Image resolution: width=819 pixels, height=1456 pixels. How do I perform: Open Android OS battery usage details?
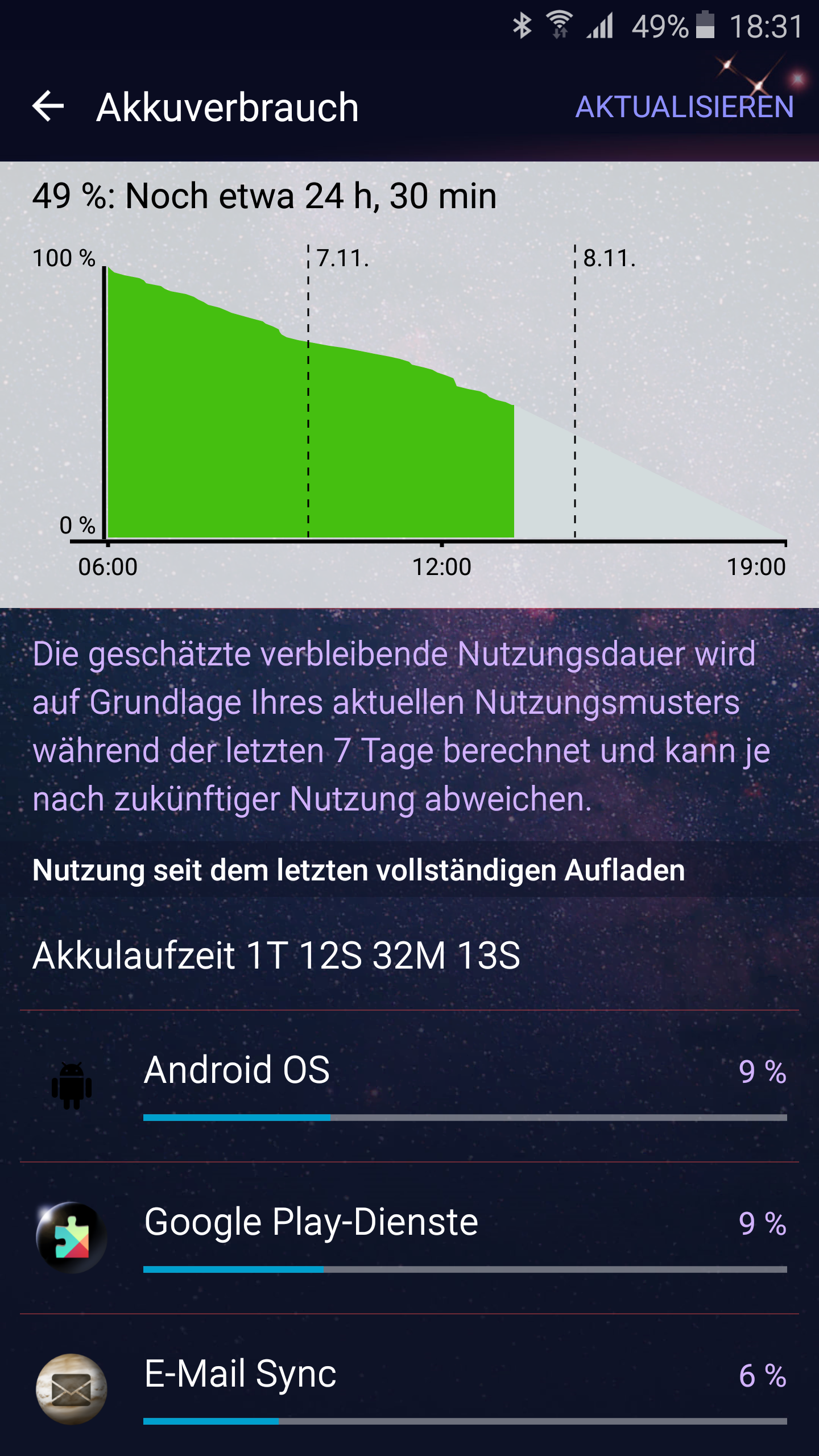point(409,1086)
